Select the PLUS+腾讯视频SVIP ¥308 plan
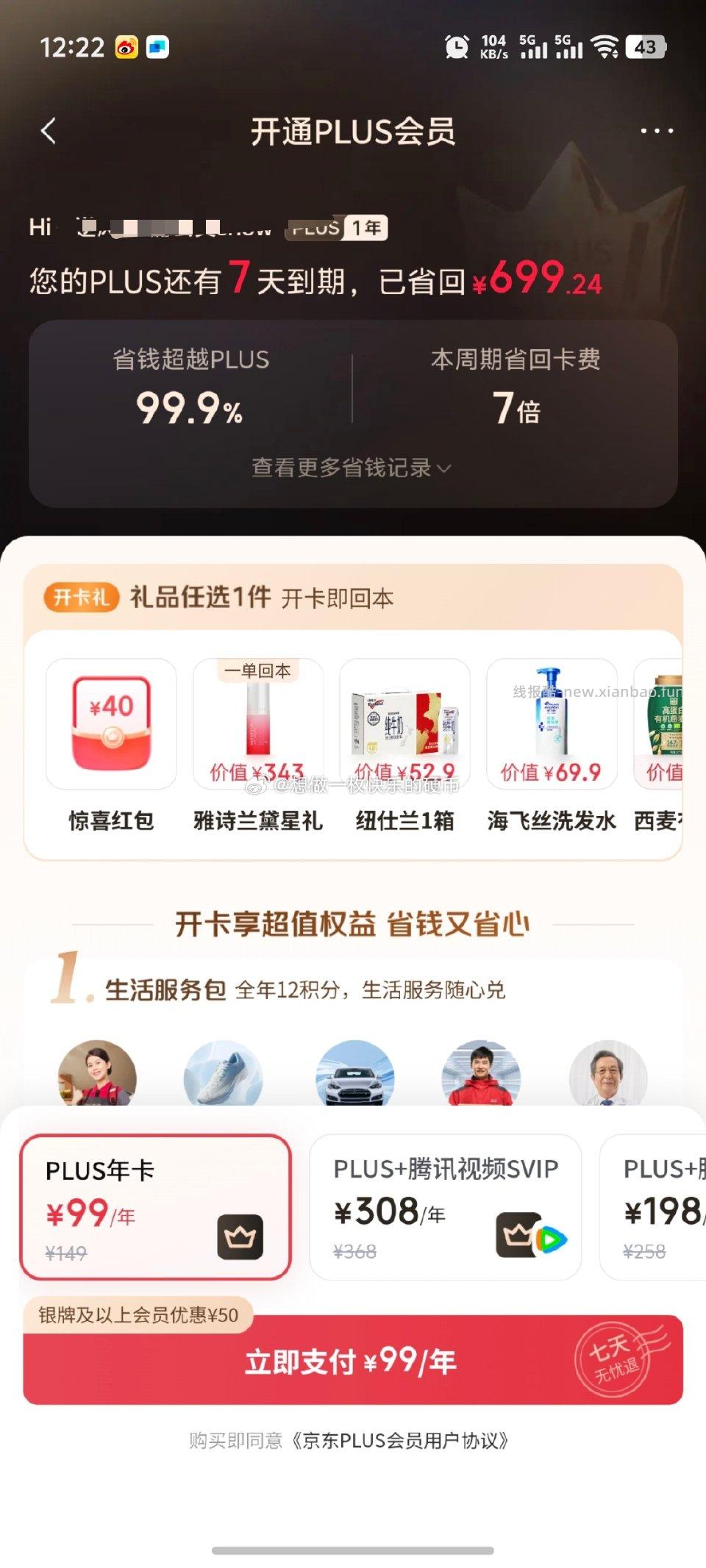The image size is (706, 1568). click(x=446, y=1206)
